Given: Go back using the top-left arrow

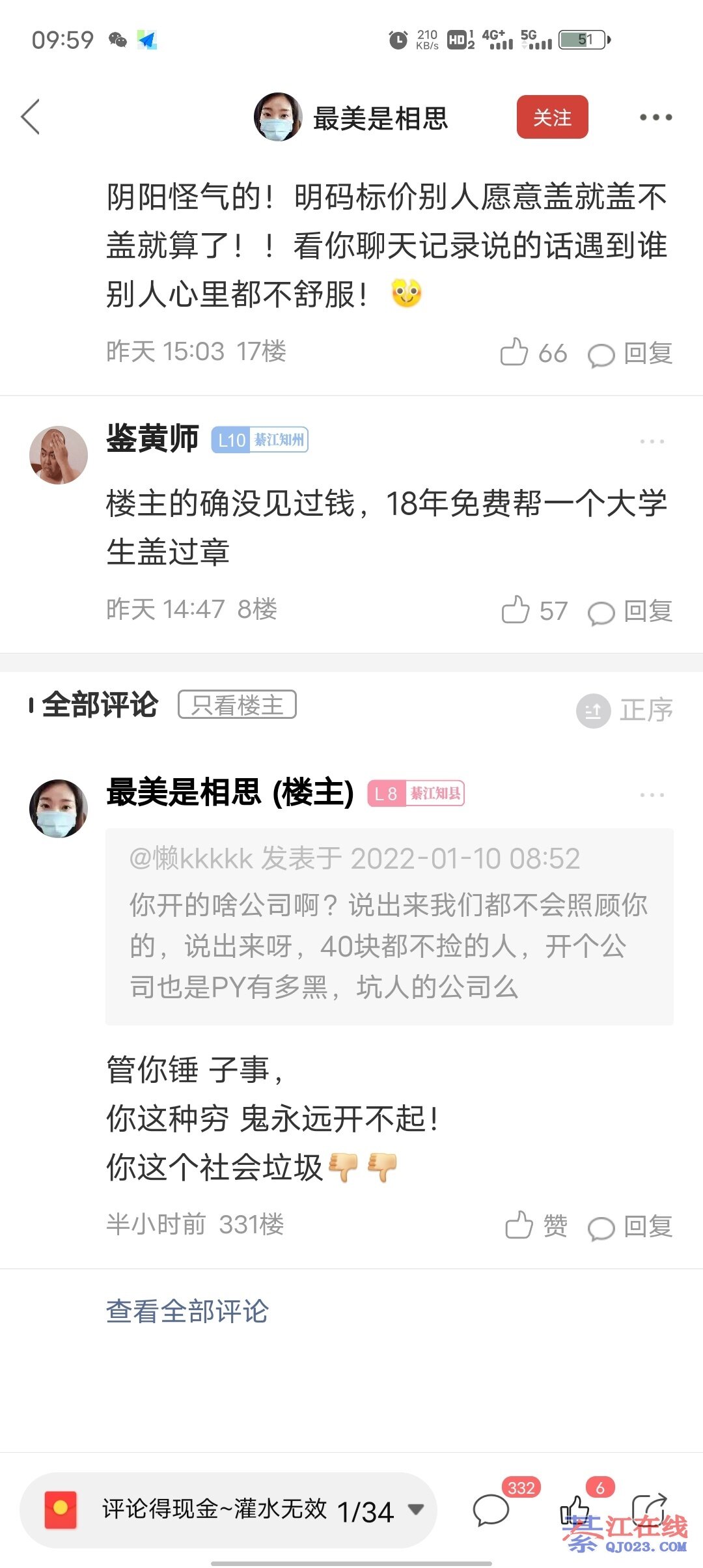Looking at the screenshot, I should [31, 117].
